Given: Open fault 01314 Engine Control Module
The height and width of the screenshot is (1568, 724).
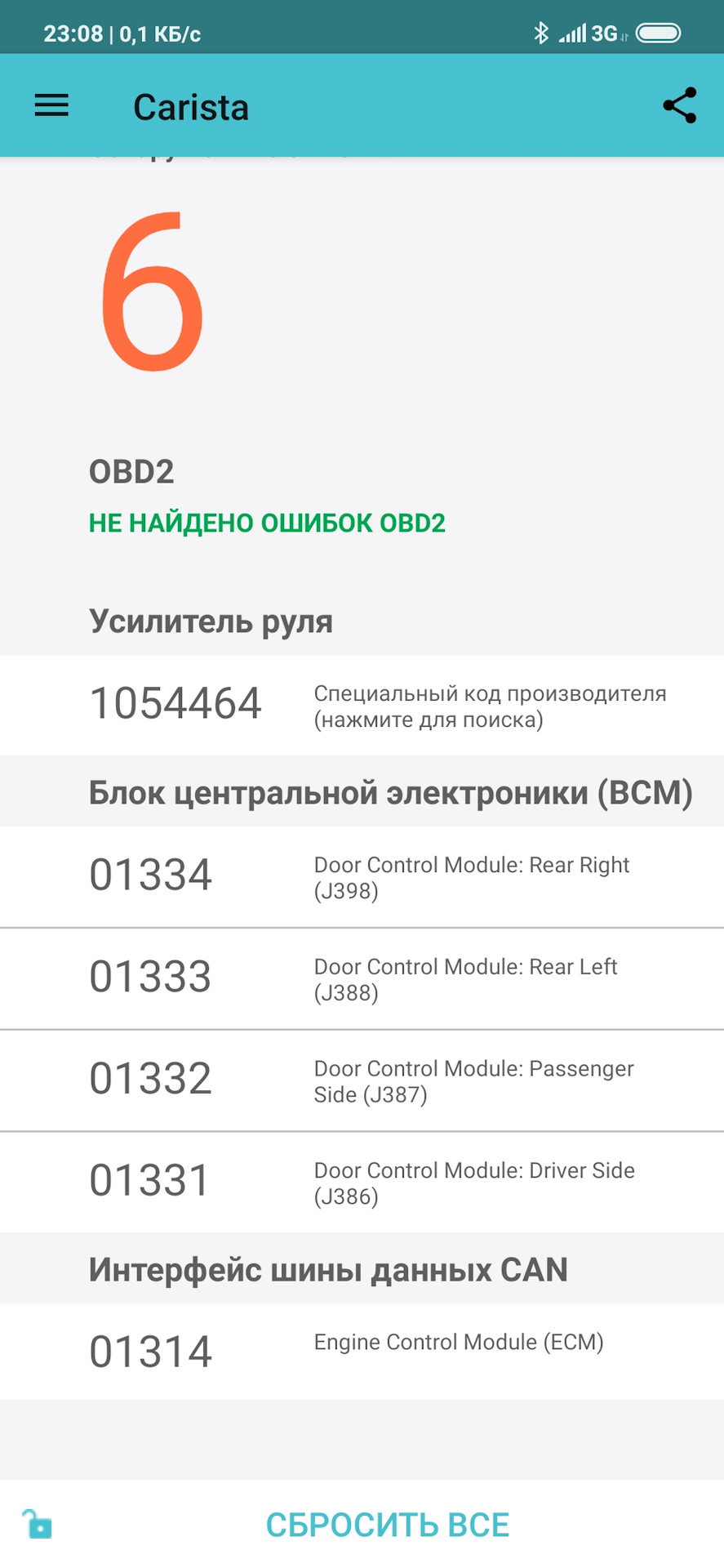Looking at the screenshot, I should 362,1352.
